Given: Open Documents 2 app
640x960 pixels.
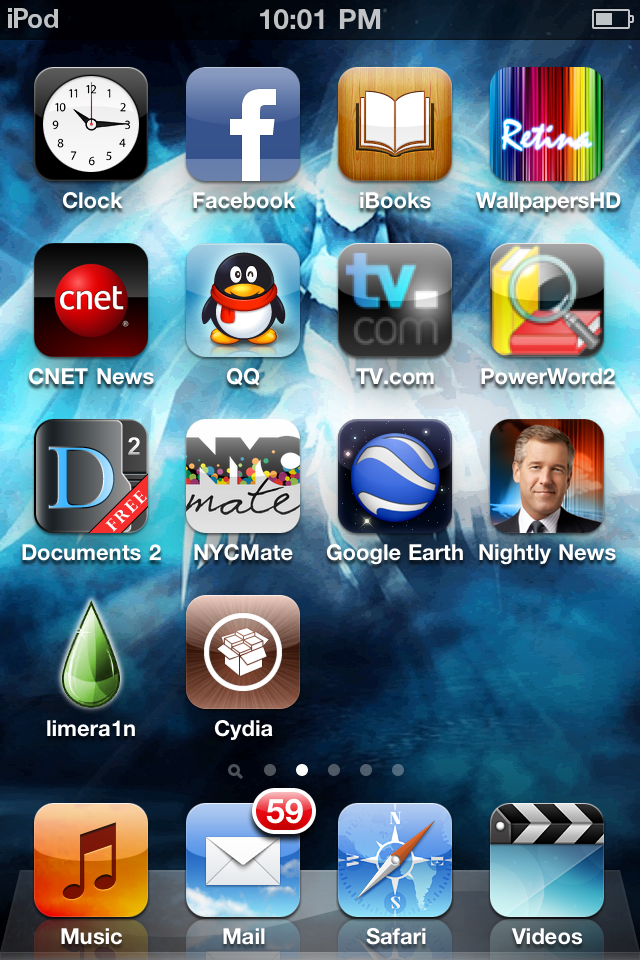Looking at the screenshot, I should [91, 476].
